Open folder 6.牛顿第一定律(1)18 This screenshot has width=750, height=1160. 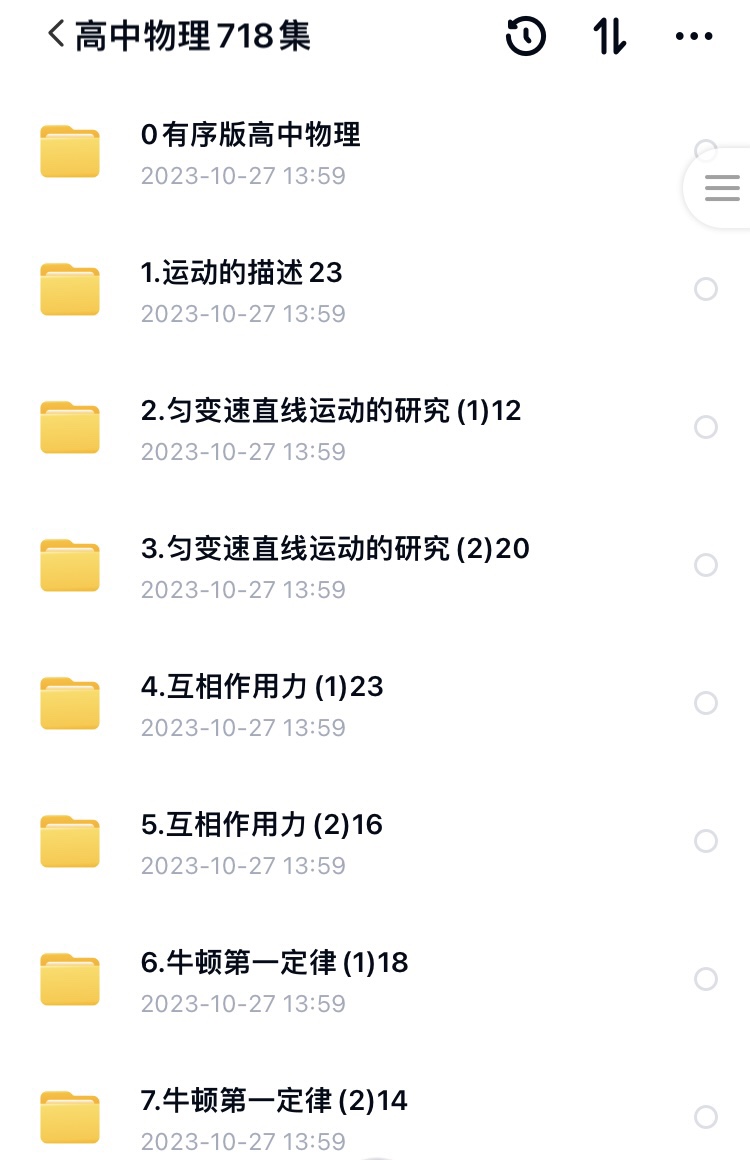tap(274, 962)
